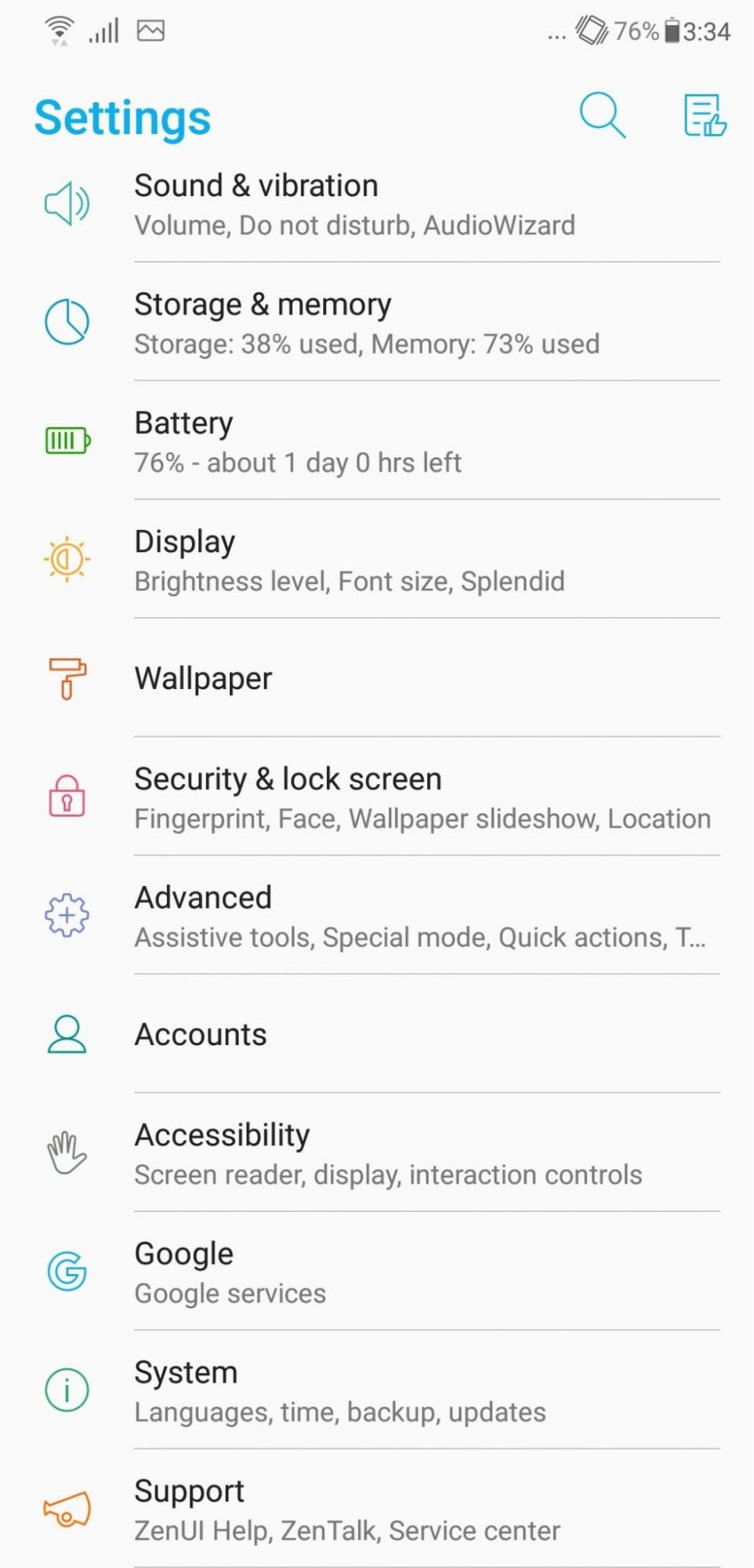Open Battery settings
The image size is (754, 1568).
(376, 441)
